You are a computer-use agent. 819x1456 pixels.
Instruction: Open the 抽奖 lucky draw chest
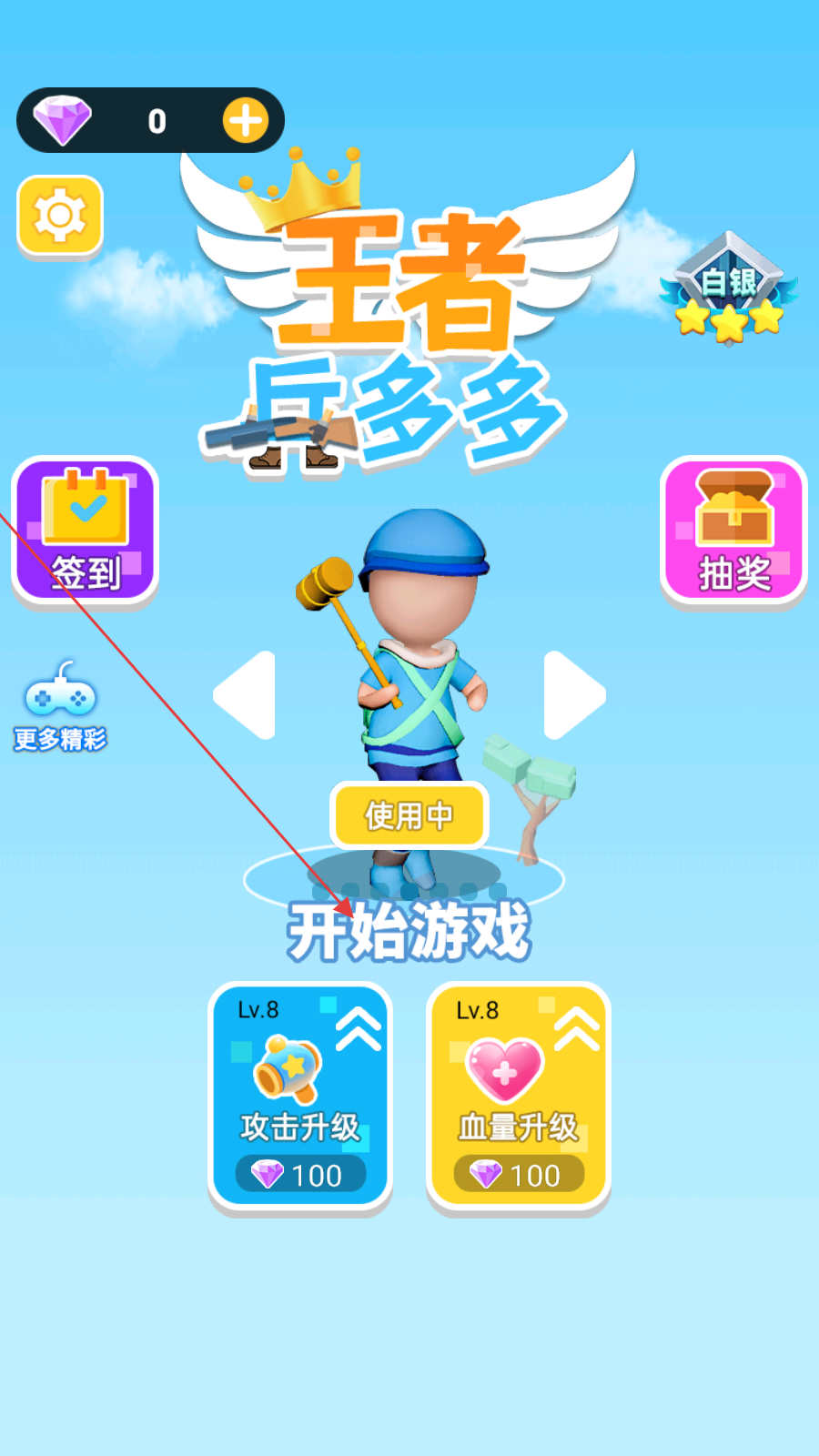(733, 531)
